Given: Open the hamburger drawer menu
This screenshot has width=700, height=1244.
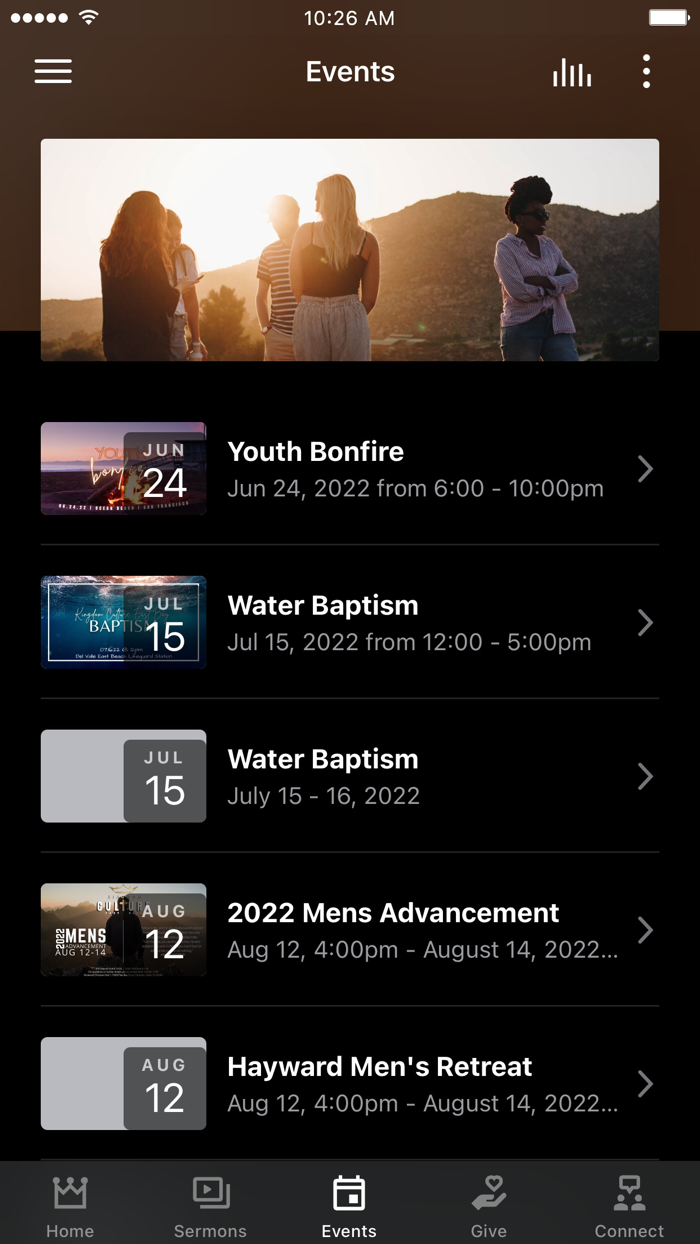Looking at the screenshot, I should pos(53,72).
